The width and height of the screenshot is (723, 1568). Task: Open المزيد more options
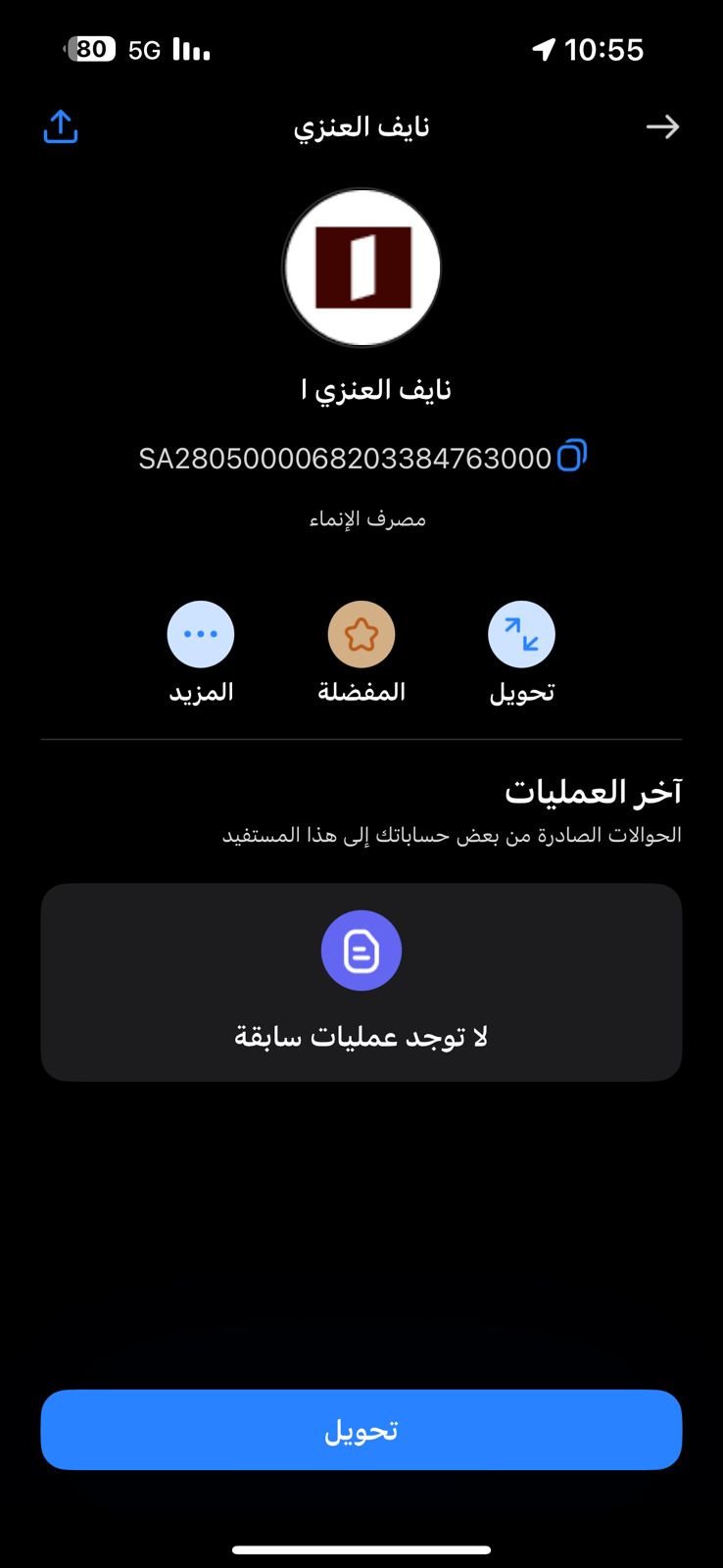pos(201,634)
